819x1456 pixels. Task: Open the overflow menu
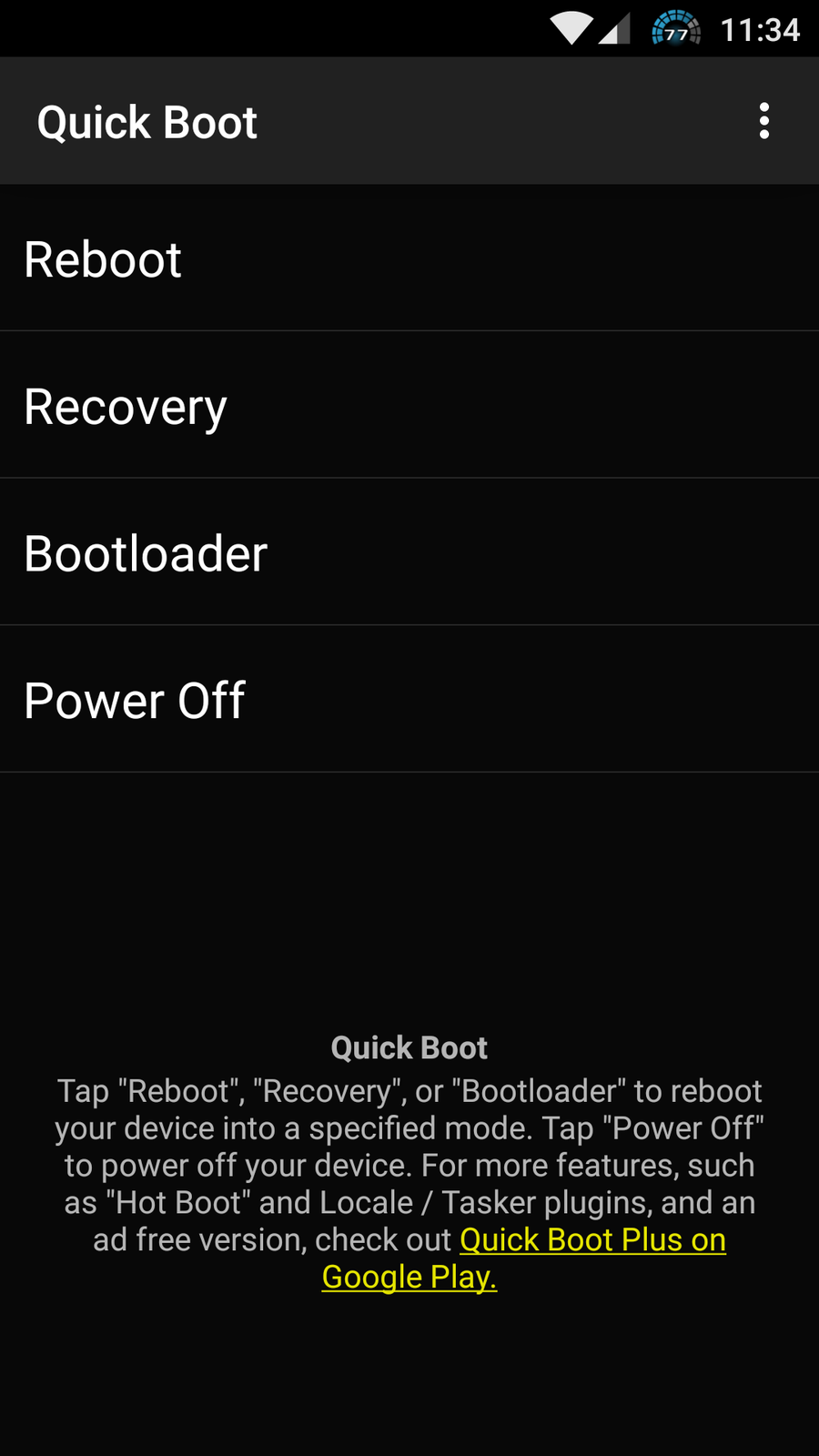pyautogui.click(x=763, y=121)
